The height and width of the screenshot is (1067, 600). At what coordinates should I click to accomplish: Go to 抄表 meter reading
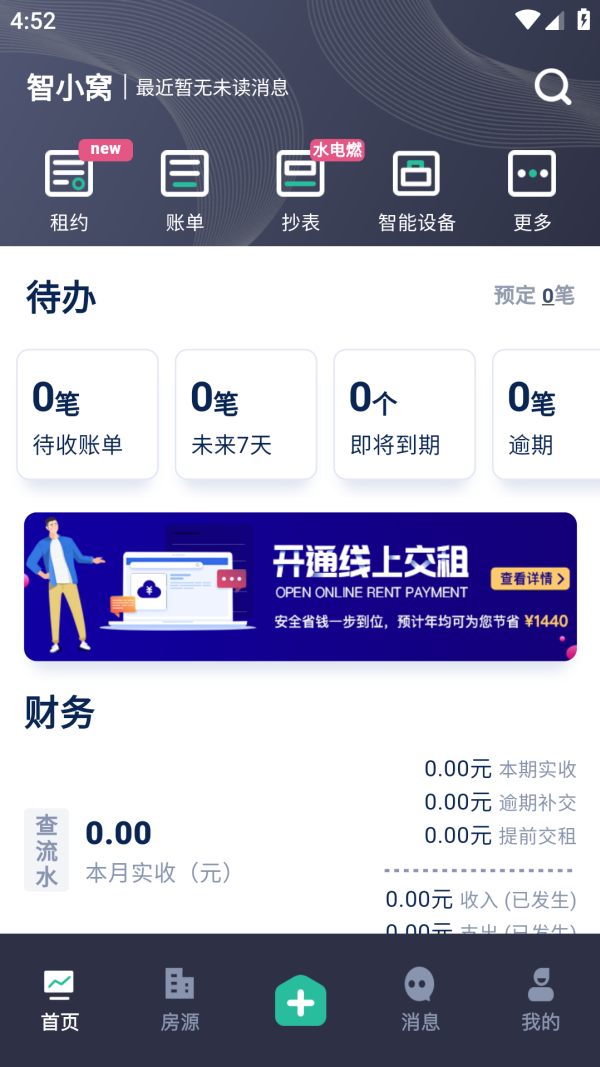click(x=301, y=191)
